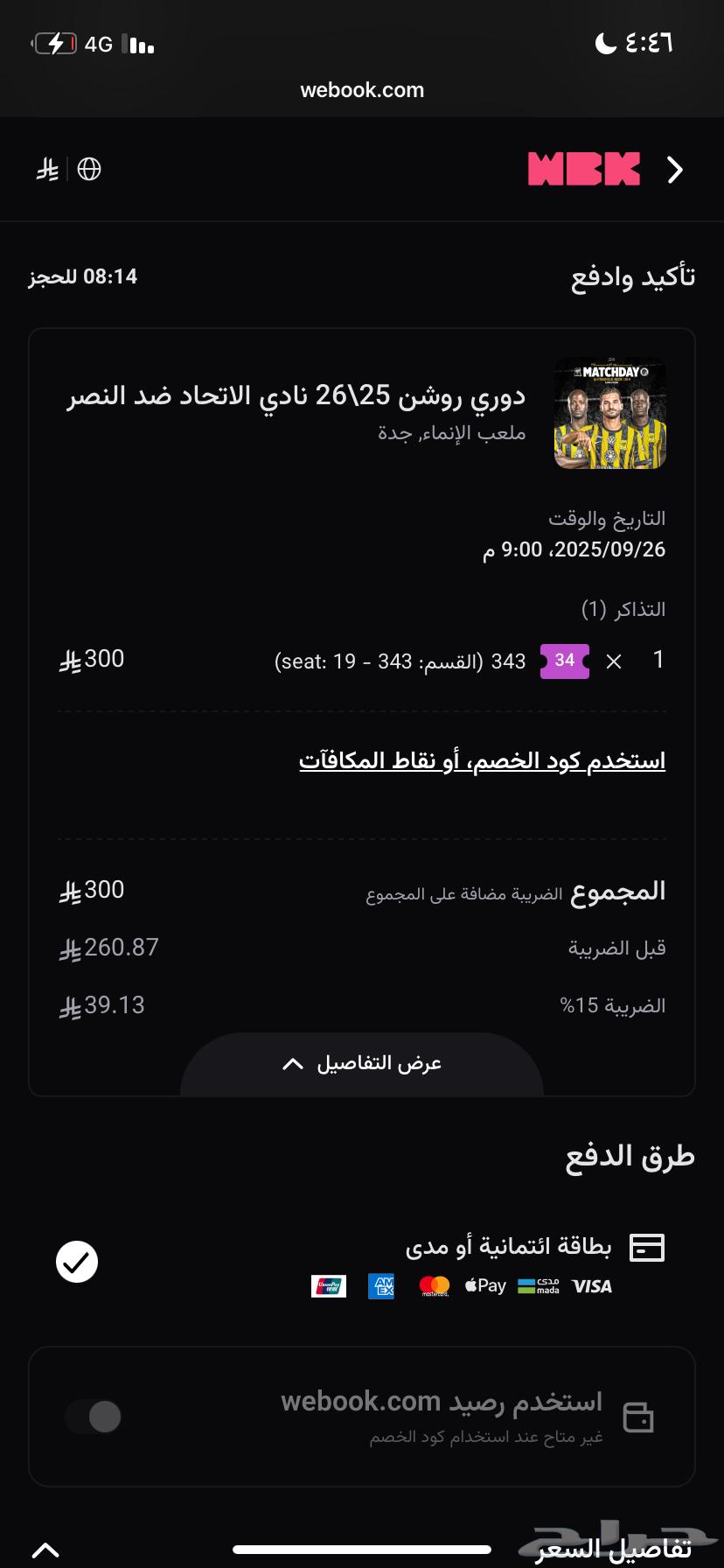Tap the back arrow next to WBK logo
This screenshot has height=1568, width=724.
point(675,169)
